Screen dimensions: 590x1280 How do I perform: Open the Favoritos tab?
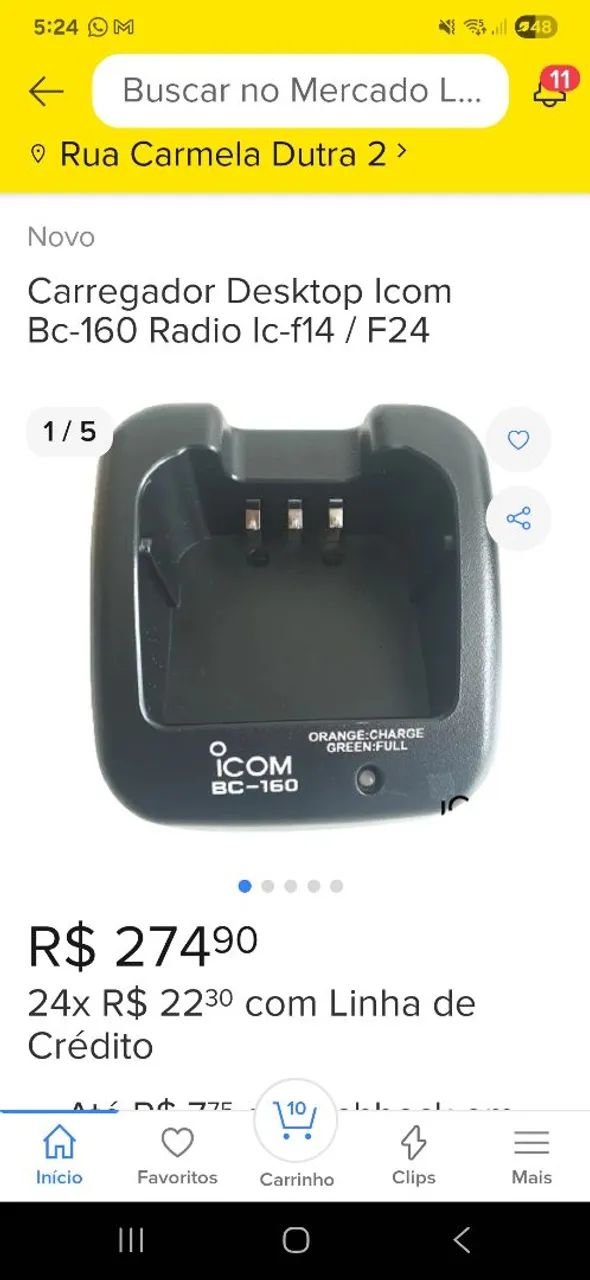coord(177,1156)
